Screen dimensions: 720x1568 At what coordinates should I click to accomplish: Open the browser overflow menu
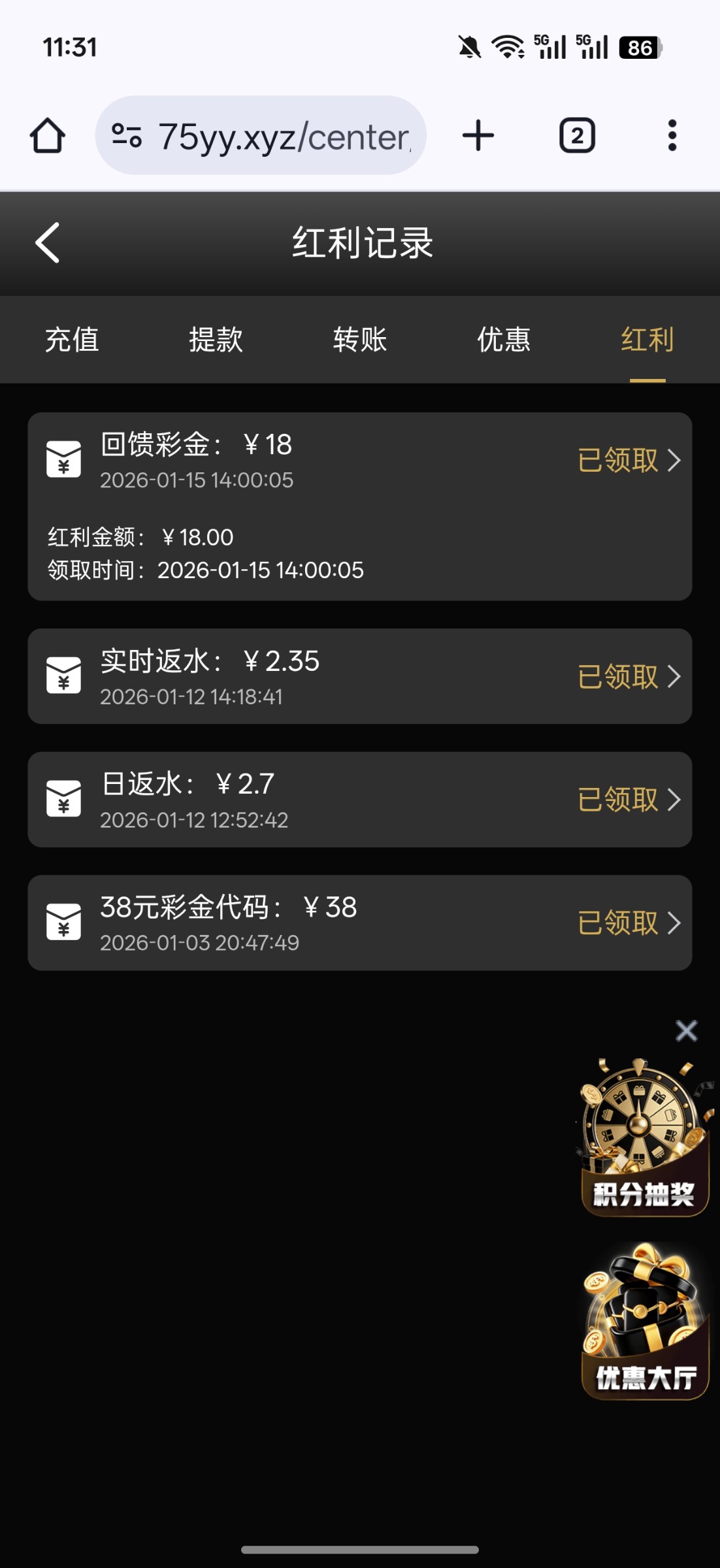tap(672, 136)
